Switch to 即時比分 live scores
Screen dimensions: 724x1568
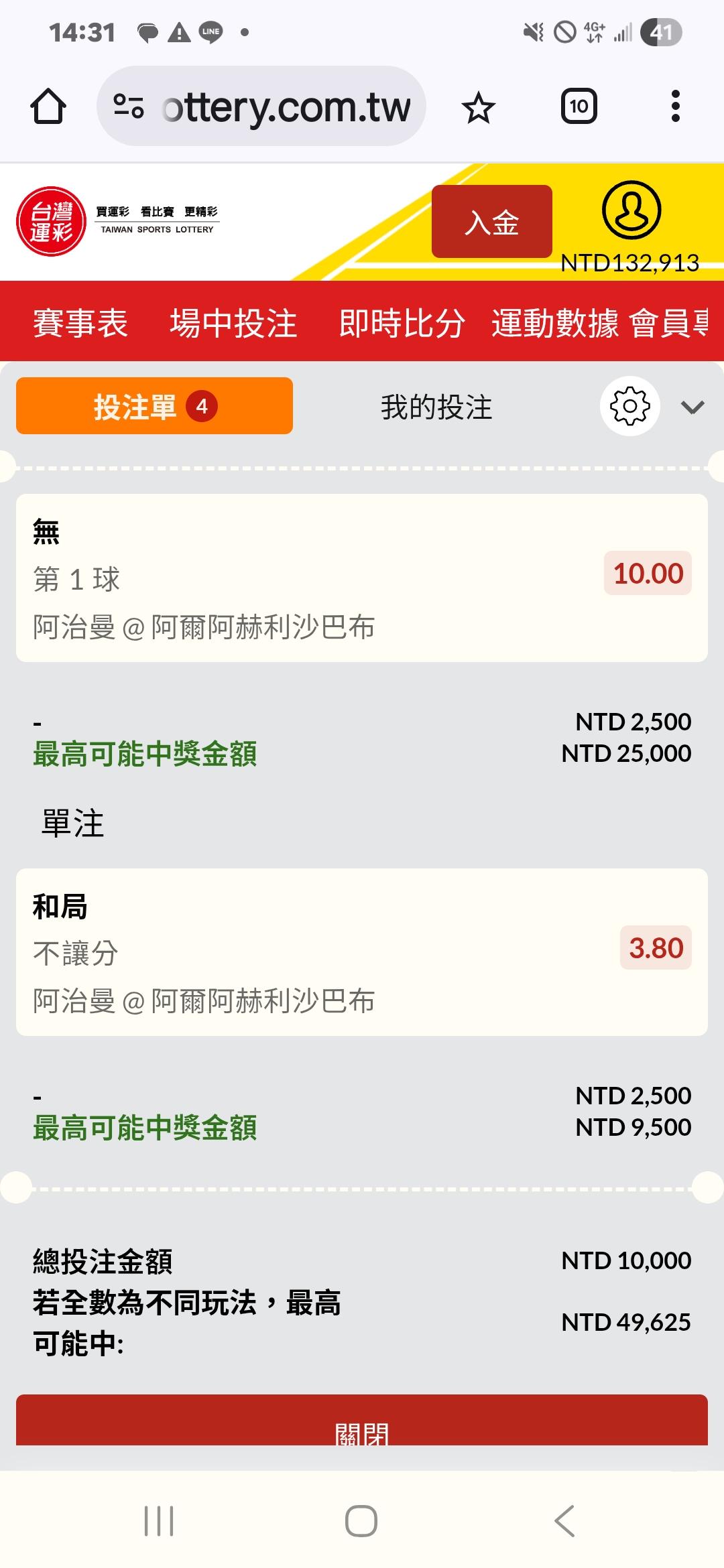point(402,323)
